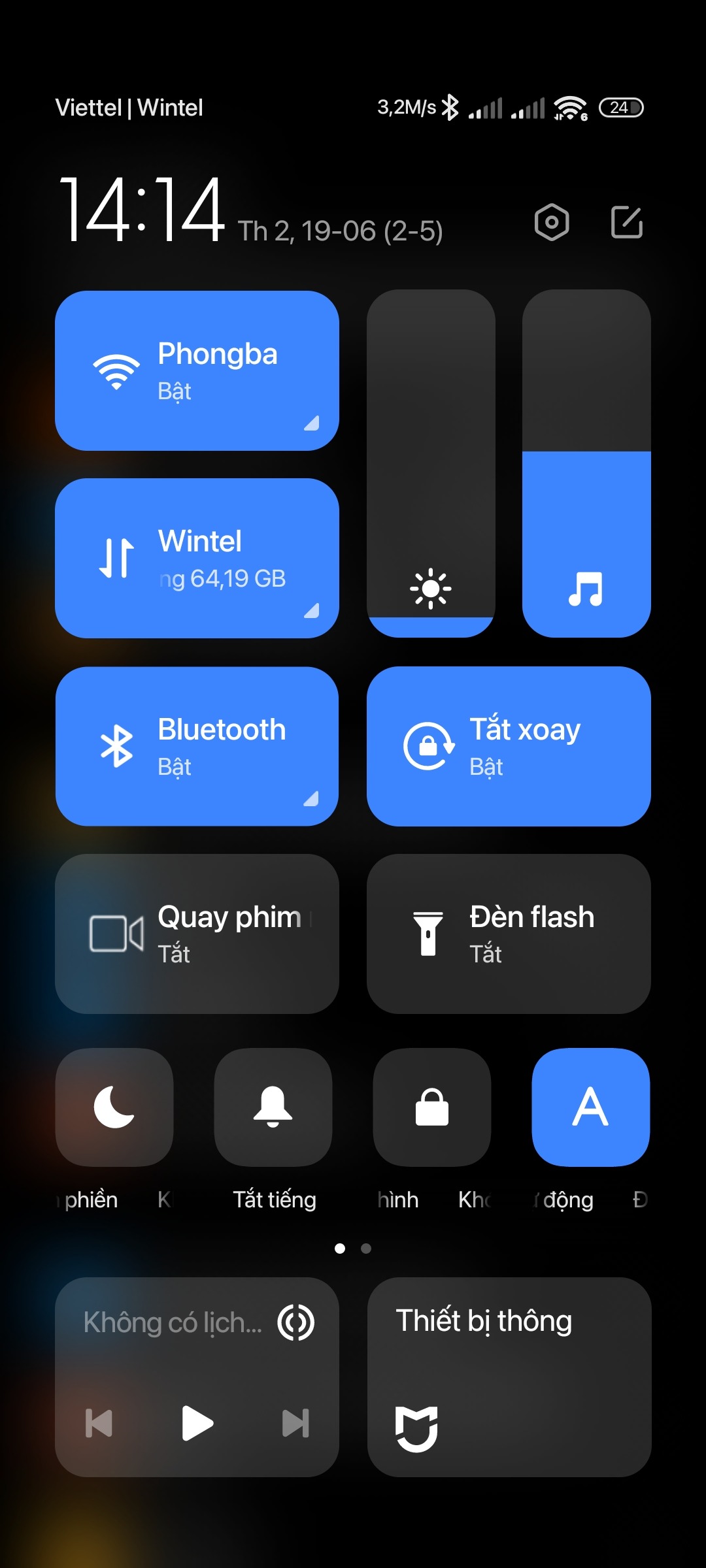Open settings from the gear icon

(x=552, y=222)
